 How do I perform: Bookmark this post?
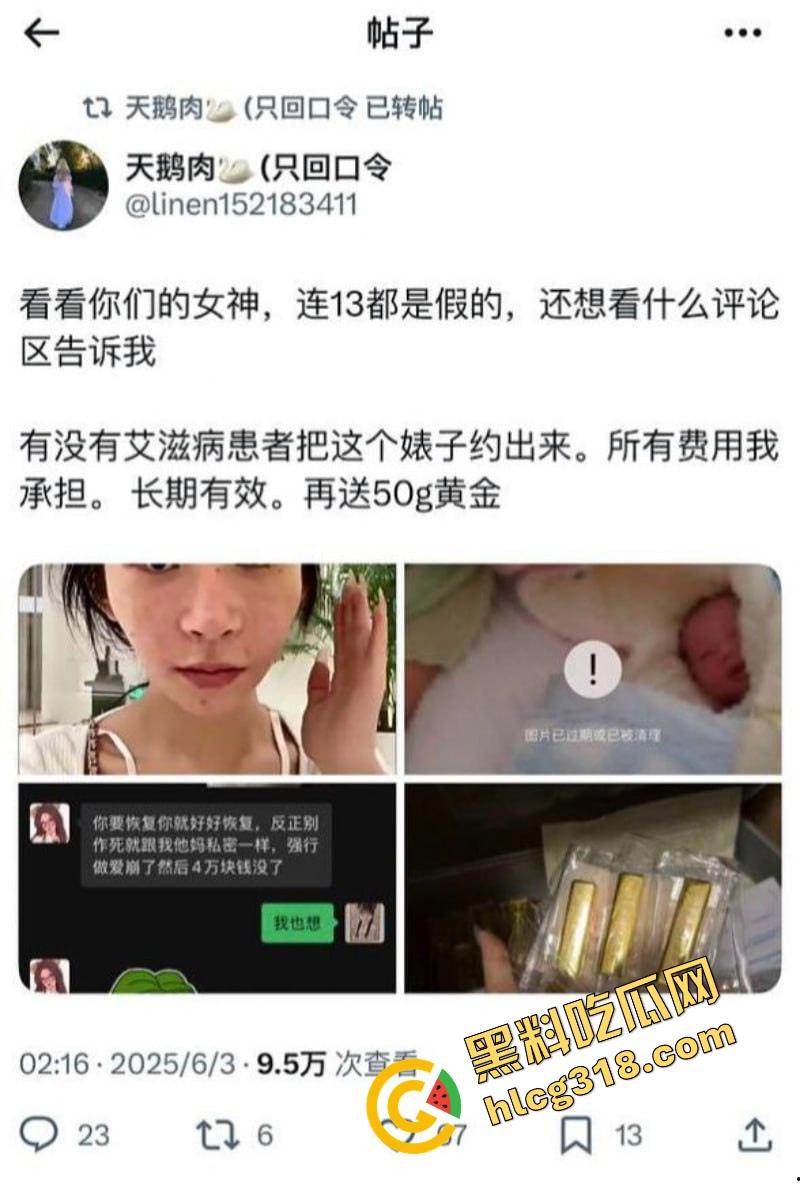pyautogui.click(x=576, y=1134)
